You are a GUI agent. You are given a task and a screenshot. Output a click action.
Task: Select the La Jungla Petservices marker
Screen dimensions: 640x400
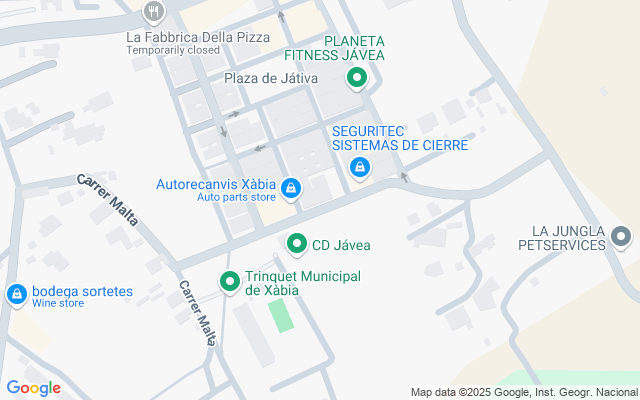621,237
